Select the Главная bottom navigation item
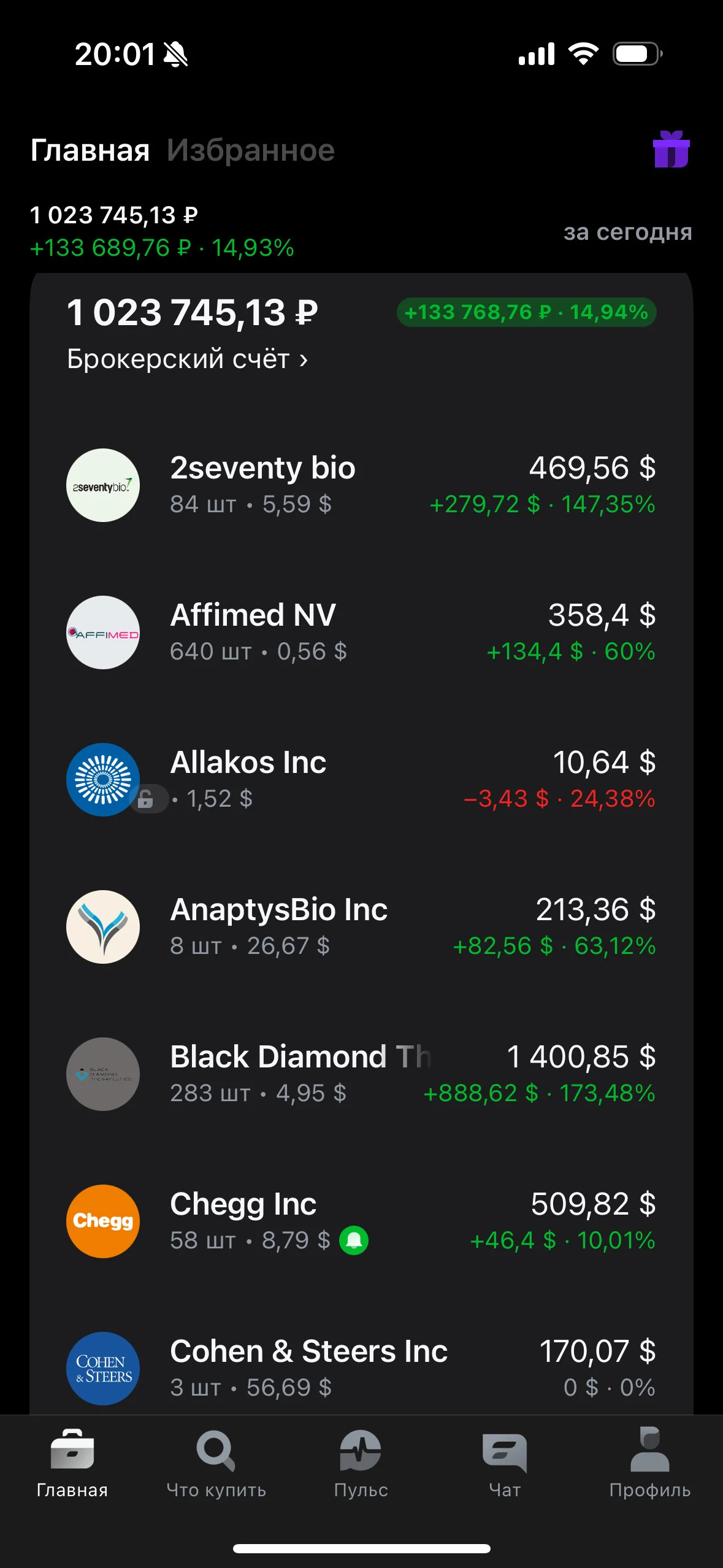The image size is (723, 1568). [72, 1463]
